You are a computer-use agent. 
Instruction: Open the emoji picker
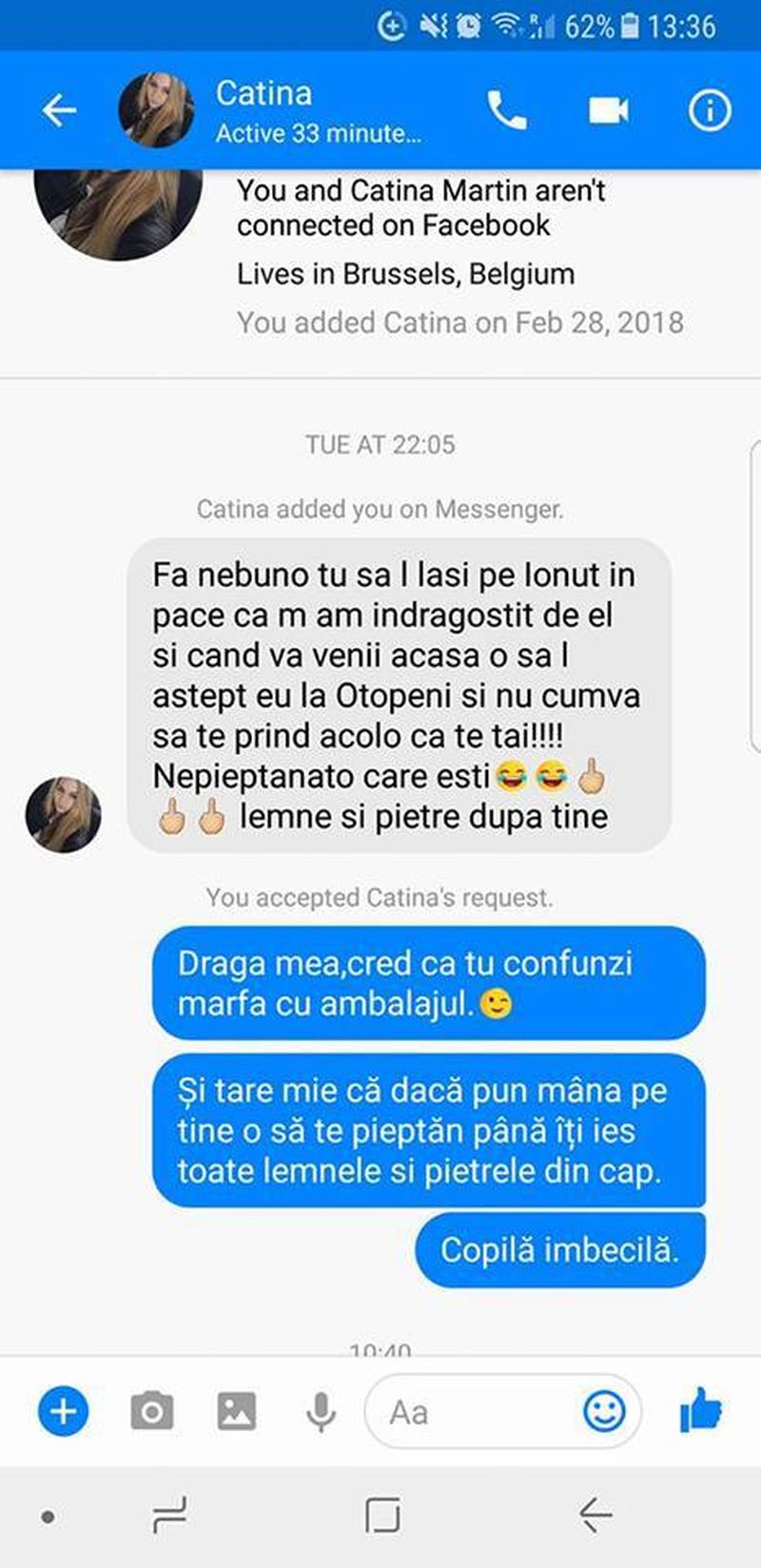(604, 1412)
